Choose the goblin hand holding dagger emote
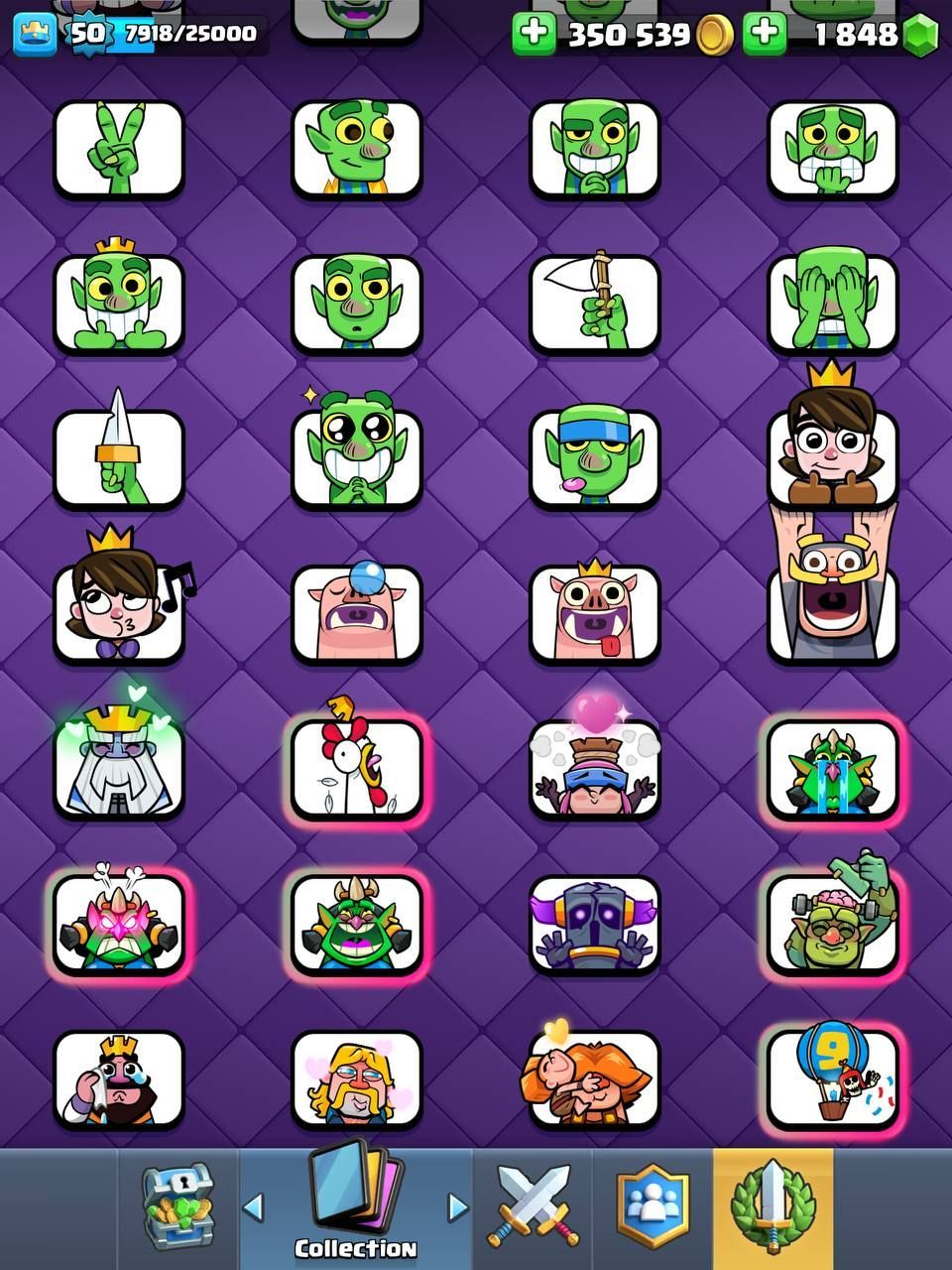 (119, 456)
